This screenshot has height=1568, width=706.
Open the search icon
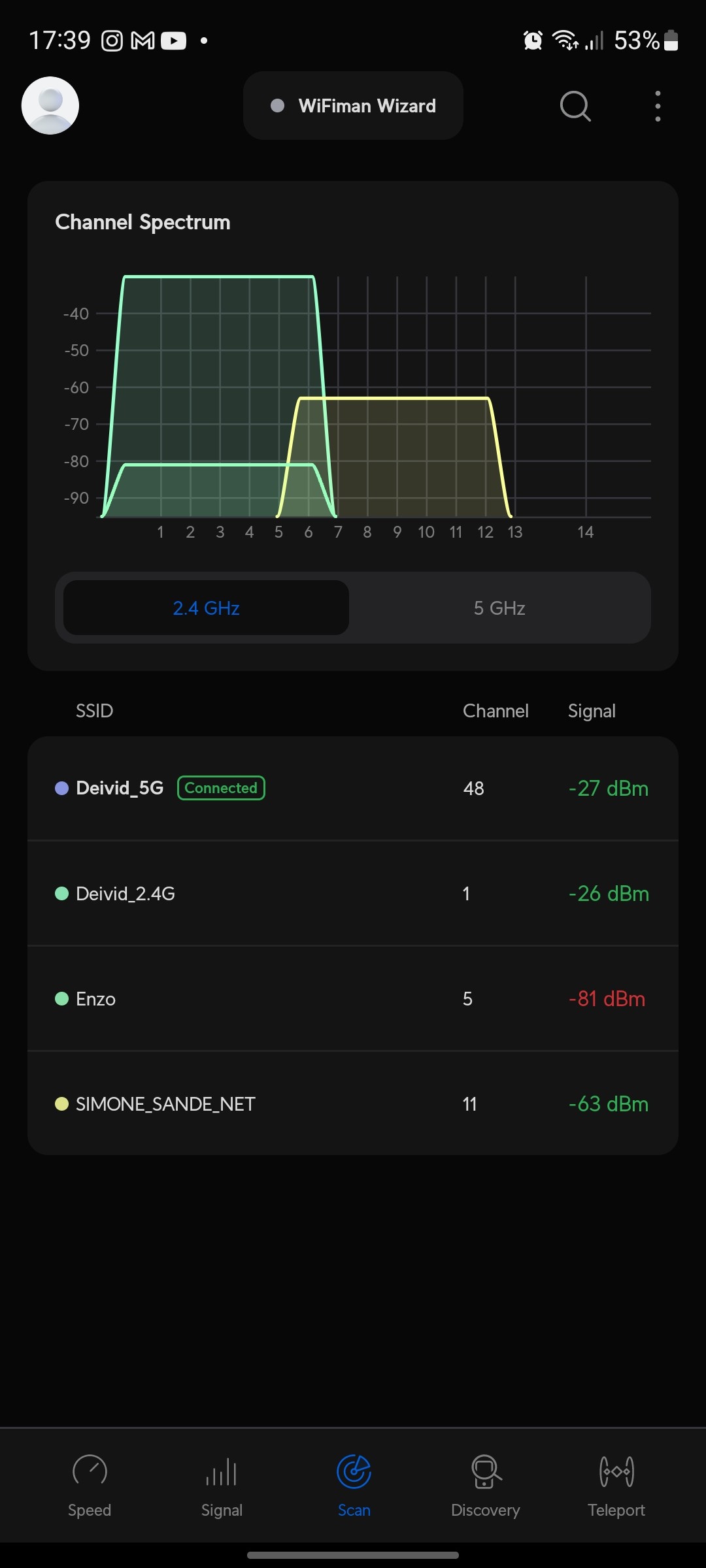575,106
